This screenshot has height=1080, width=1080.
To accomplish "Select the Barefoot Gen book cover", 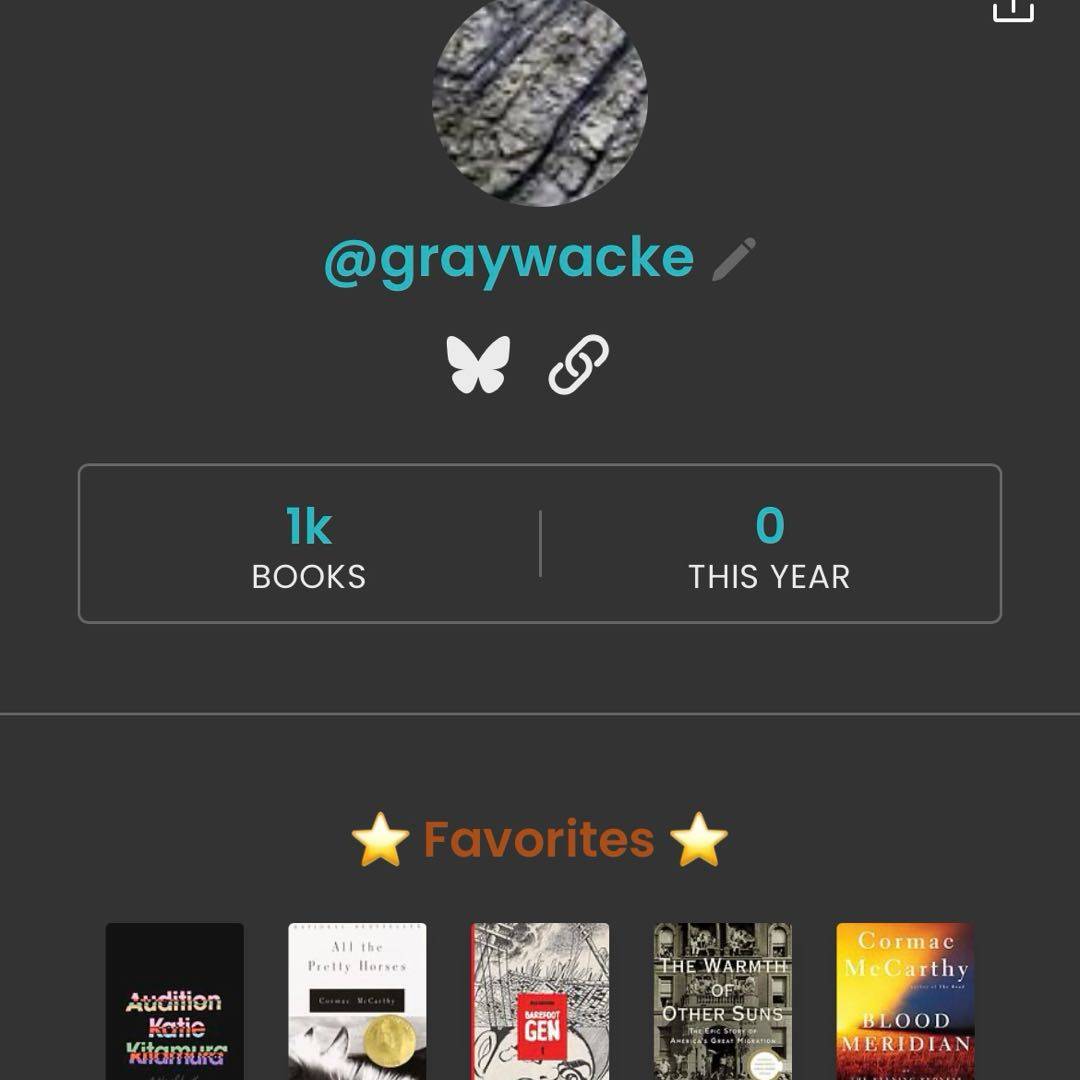I will pyautogui.click(x=540, y=1000).
